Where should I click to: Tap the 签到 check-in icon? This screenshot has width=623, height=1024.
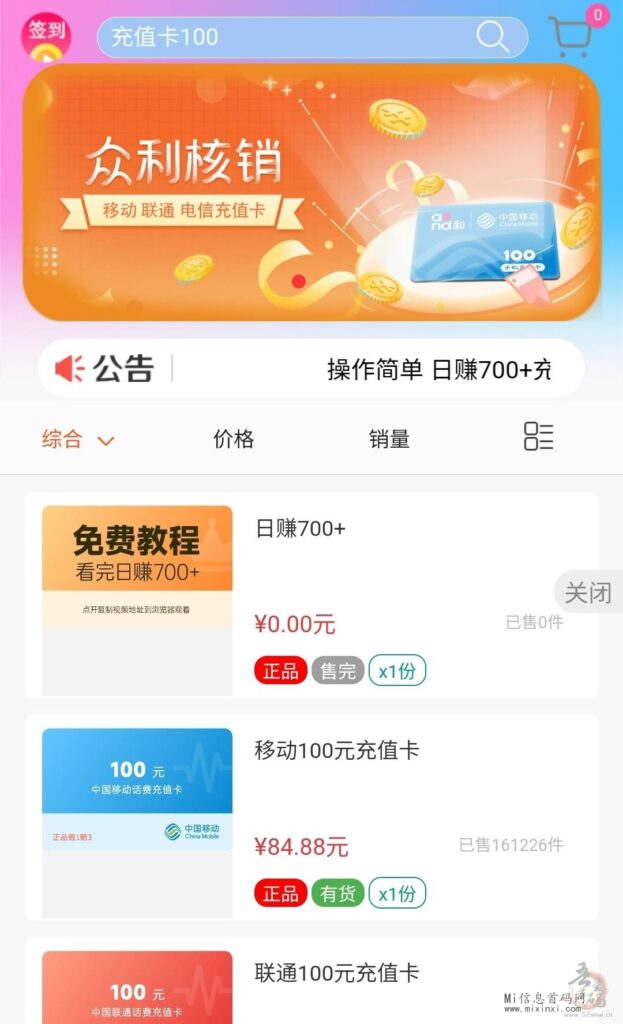[x=46, y=36]
